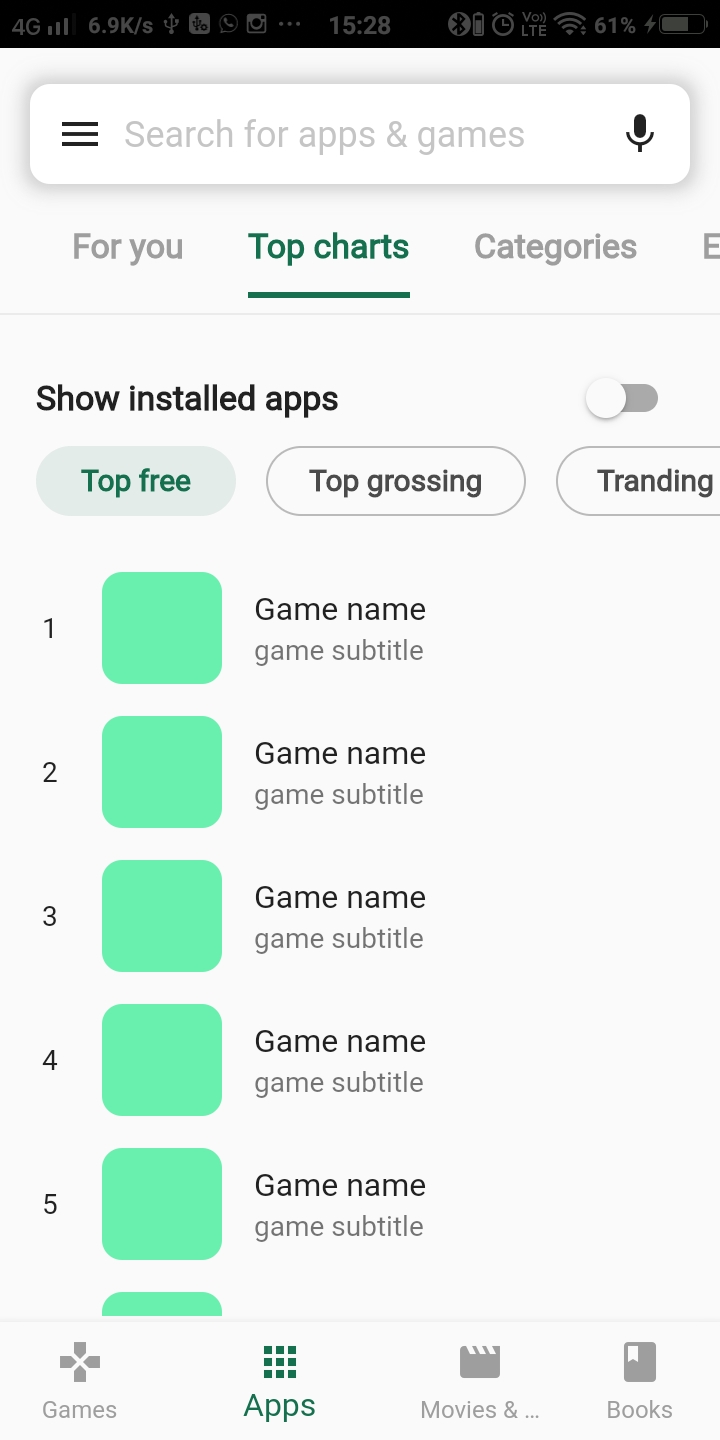This screenshot has height=1440, width=720.
Task: Open Movies section via clapperboard icon
Action: coord(479,1360)
